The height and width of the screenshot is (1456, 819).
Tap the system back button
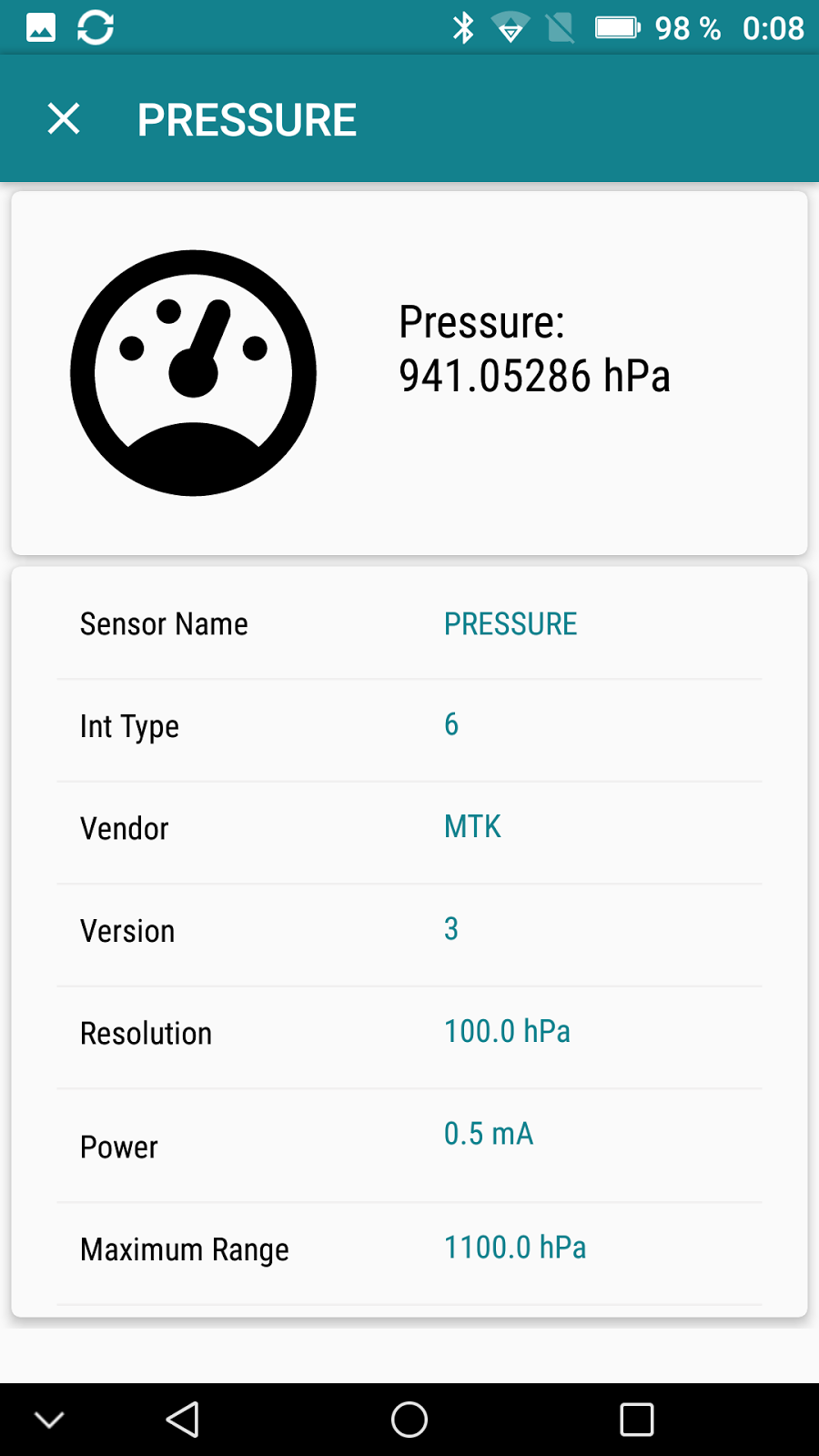tap(183, 1419)
